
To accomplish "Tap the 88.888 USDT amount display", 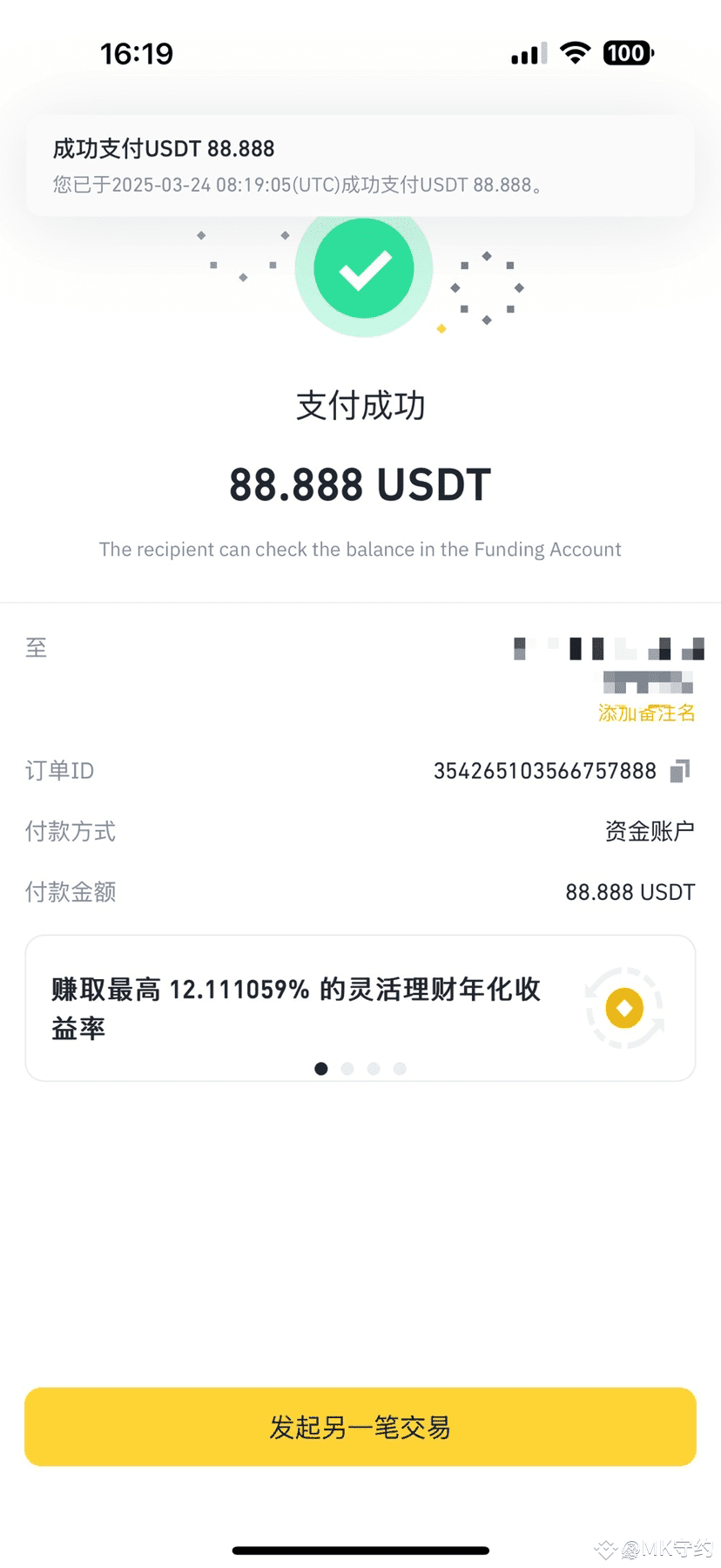I will tap(360, 484).
